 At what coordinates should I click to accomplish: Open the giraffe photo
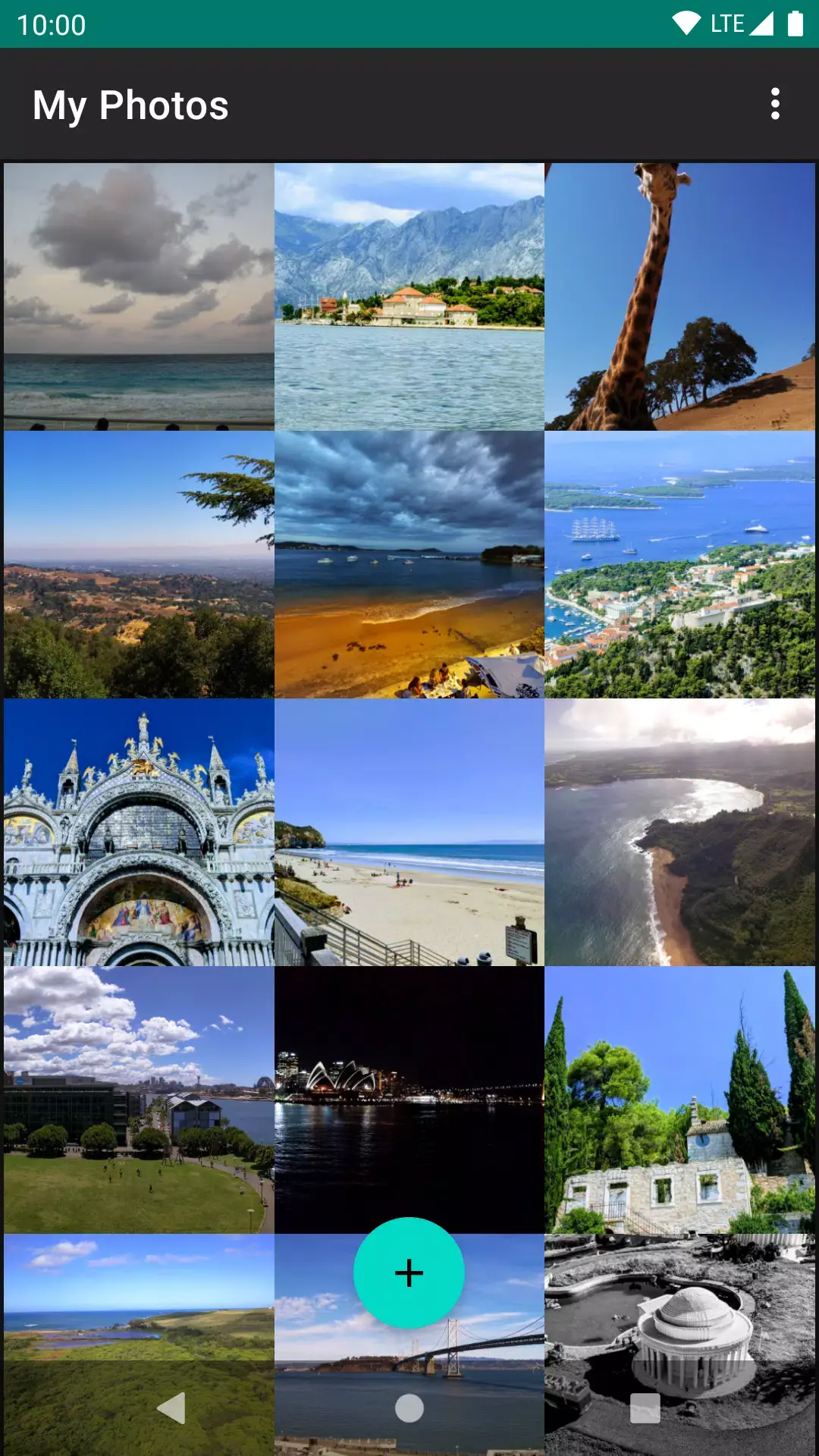[x=680, y=297]
